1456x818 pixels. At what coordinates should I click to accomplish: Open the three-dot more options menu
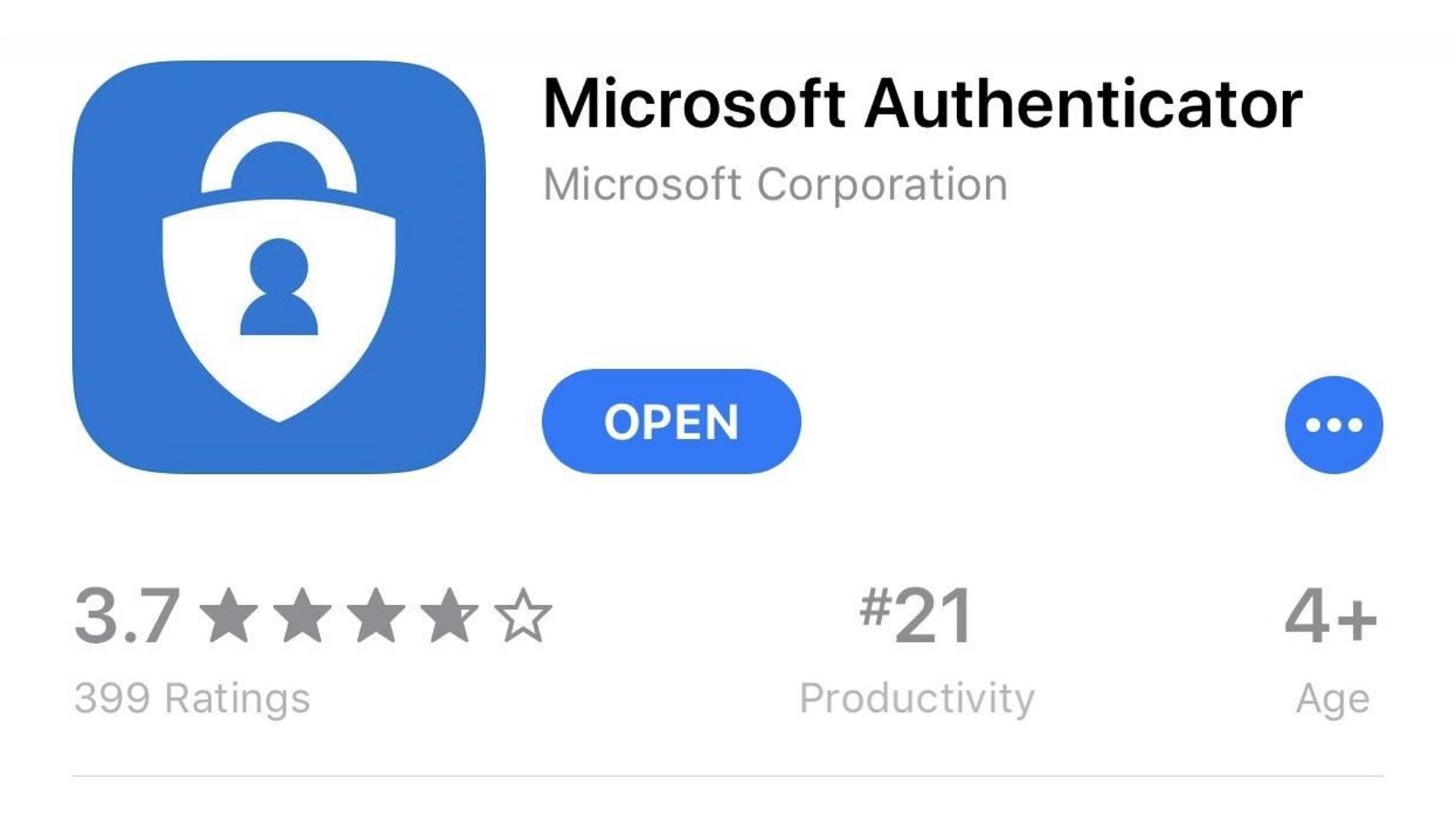[x=1333, y=425]
